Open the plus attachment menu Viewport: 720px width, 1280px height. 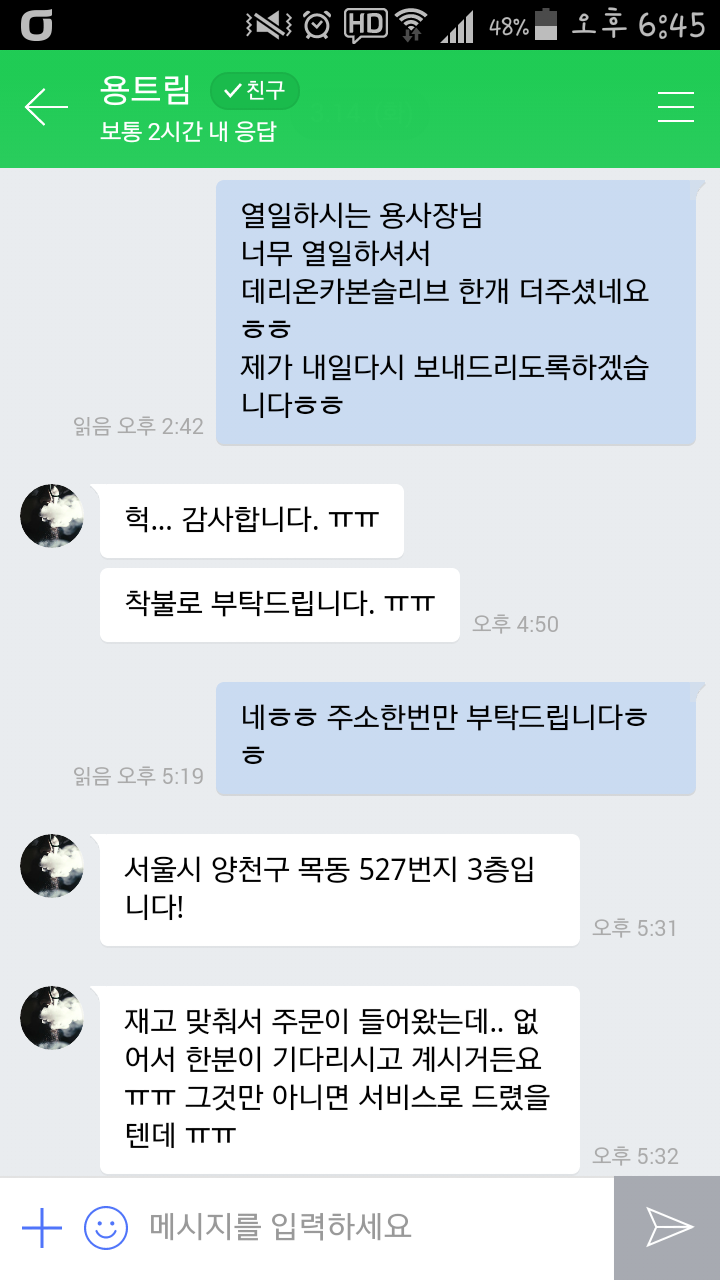coord(41,1227)
